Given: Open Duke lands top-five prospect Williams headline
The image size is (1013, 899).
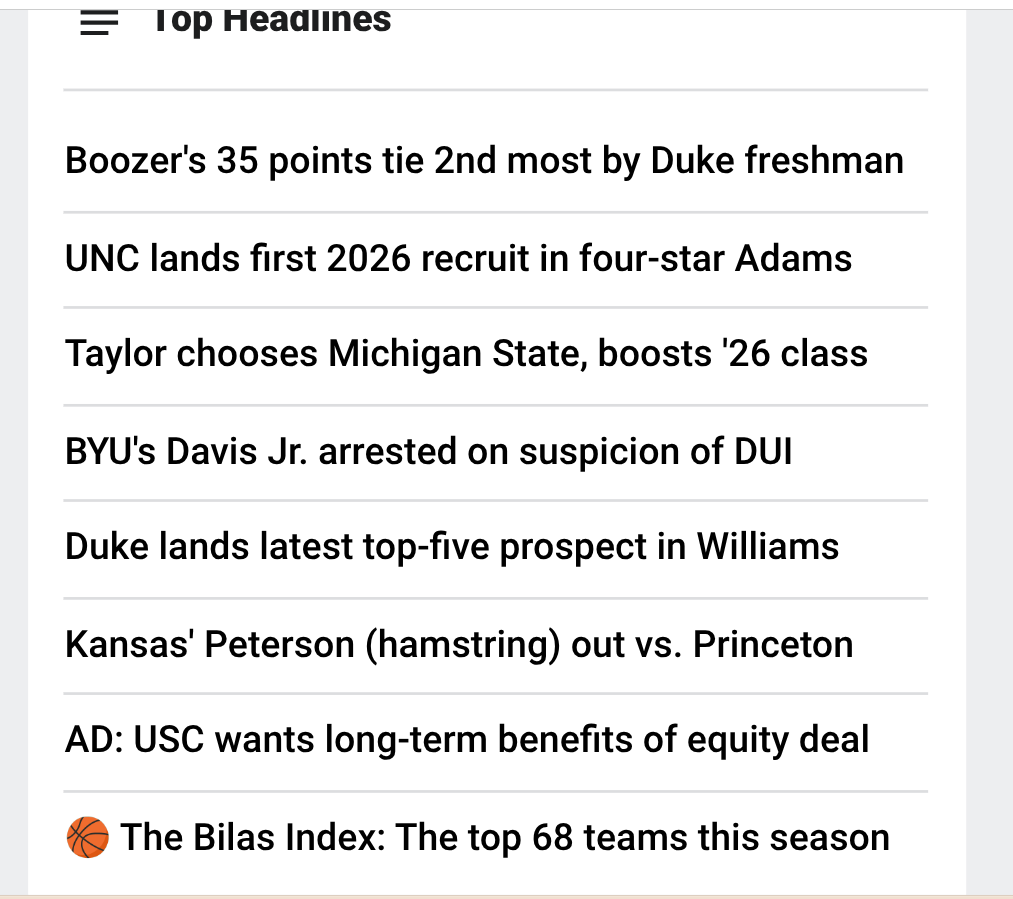Looking at the screenshot, I should [x=452, y=548].
